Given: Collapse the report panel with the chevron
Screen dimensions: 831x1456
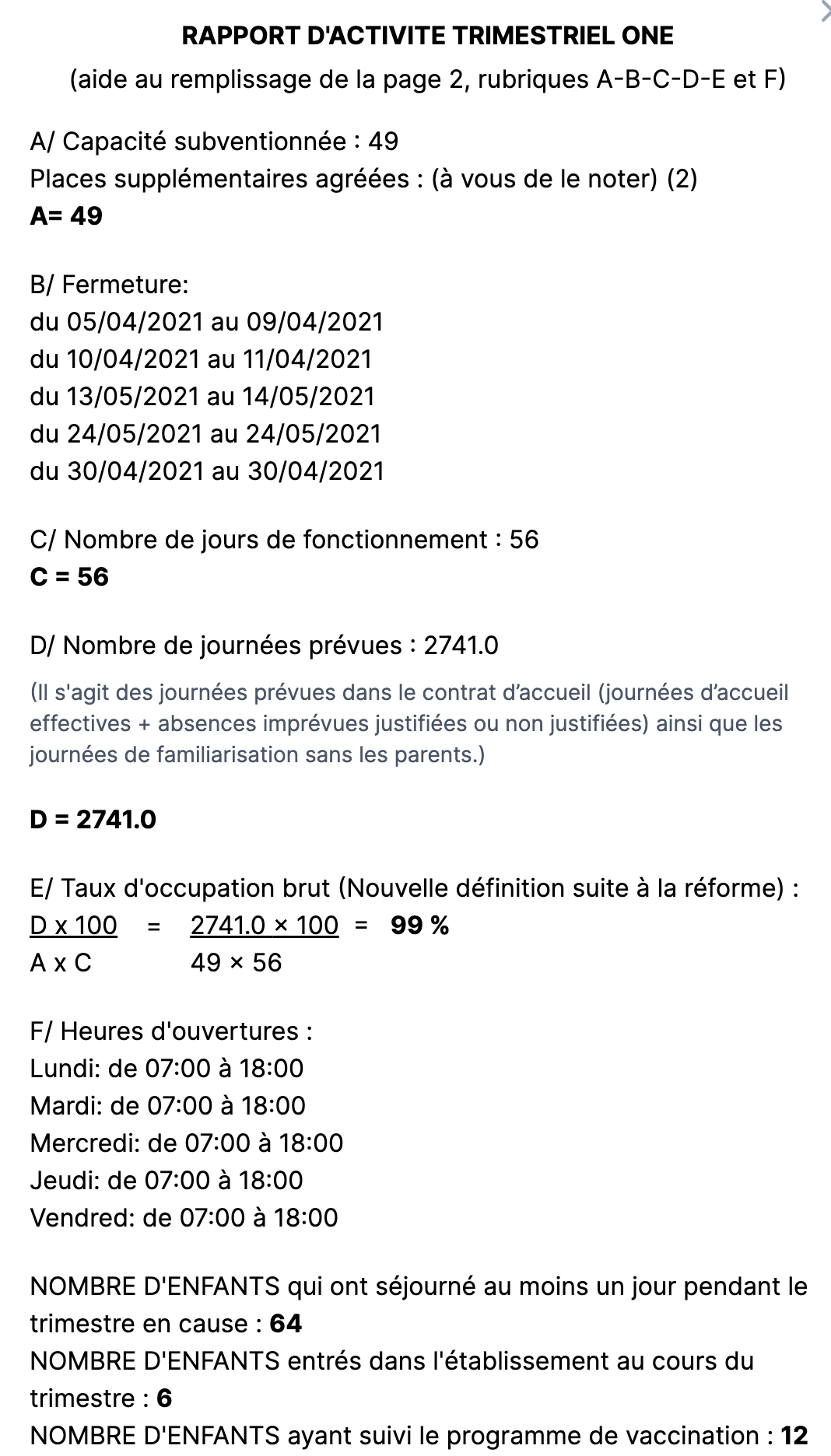Looking at the screenshot, I should tap(826, 11).
